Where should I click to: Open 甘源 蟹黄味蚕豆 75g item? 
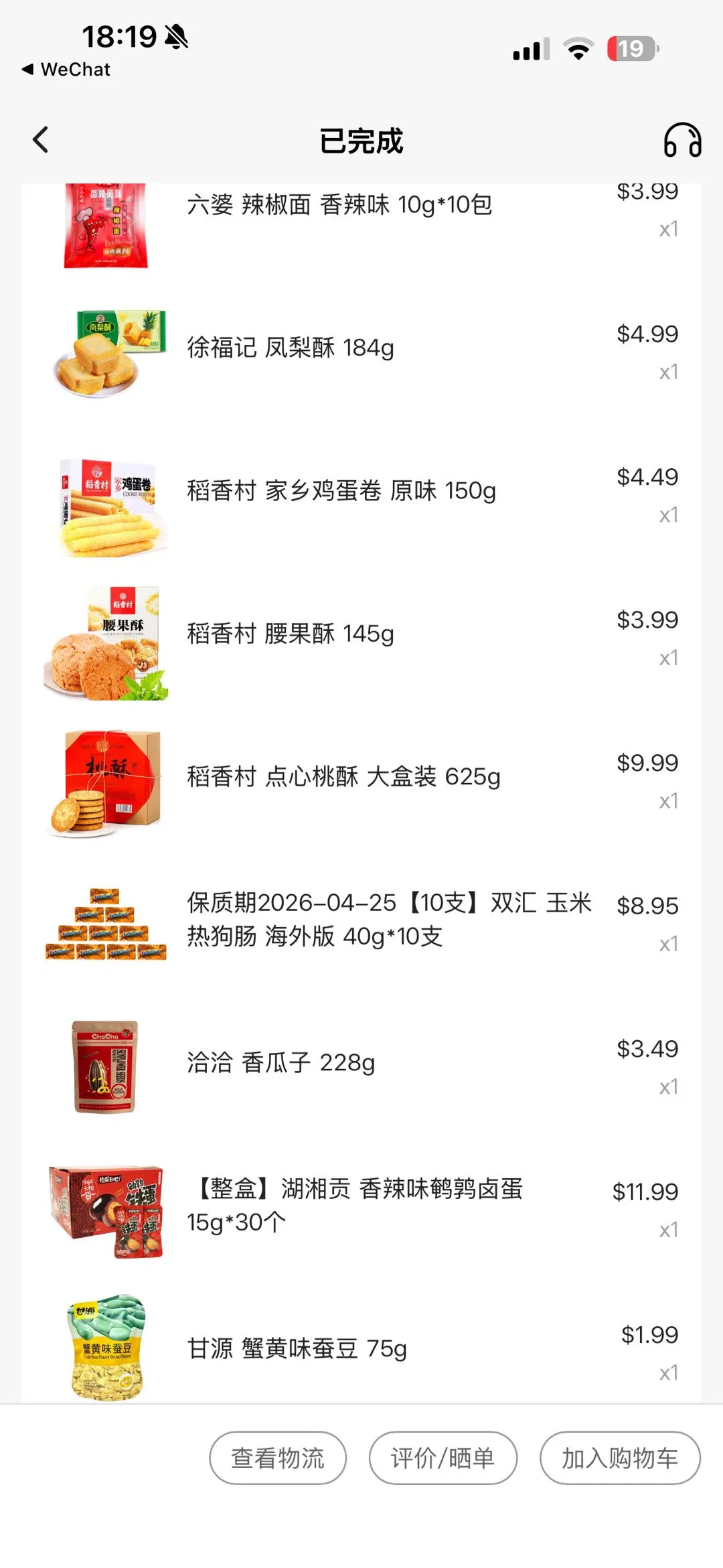297,1348
